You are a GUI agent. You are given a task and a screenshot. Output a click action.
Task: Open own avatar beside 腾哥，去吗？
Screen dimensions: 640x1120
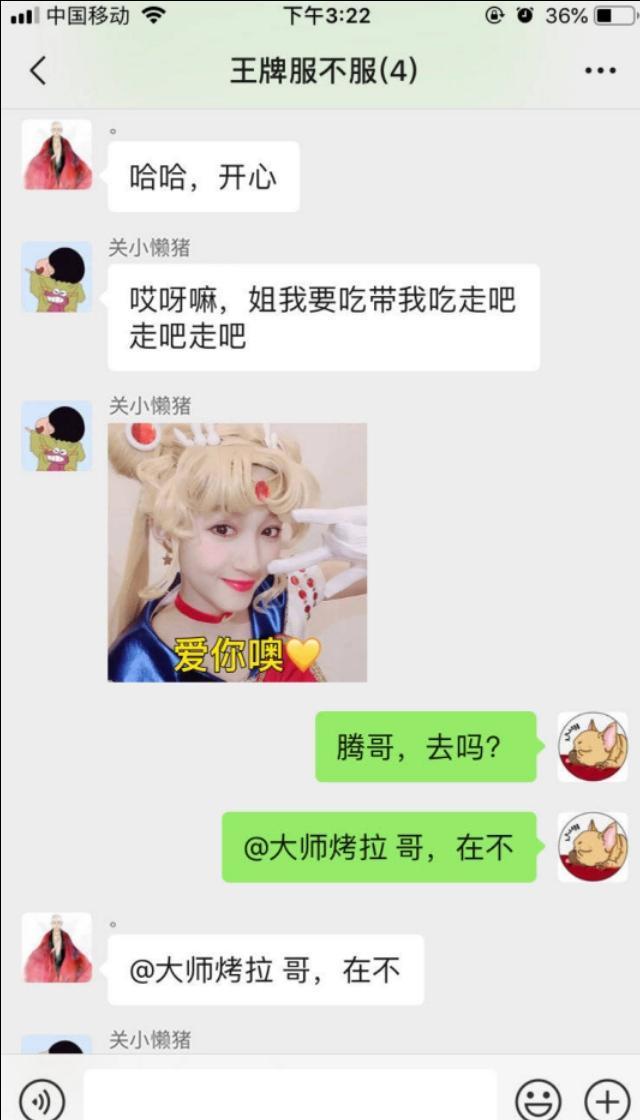click(593, 746)
